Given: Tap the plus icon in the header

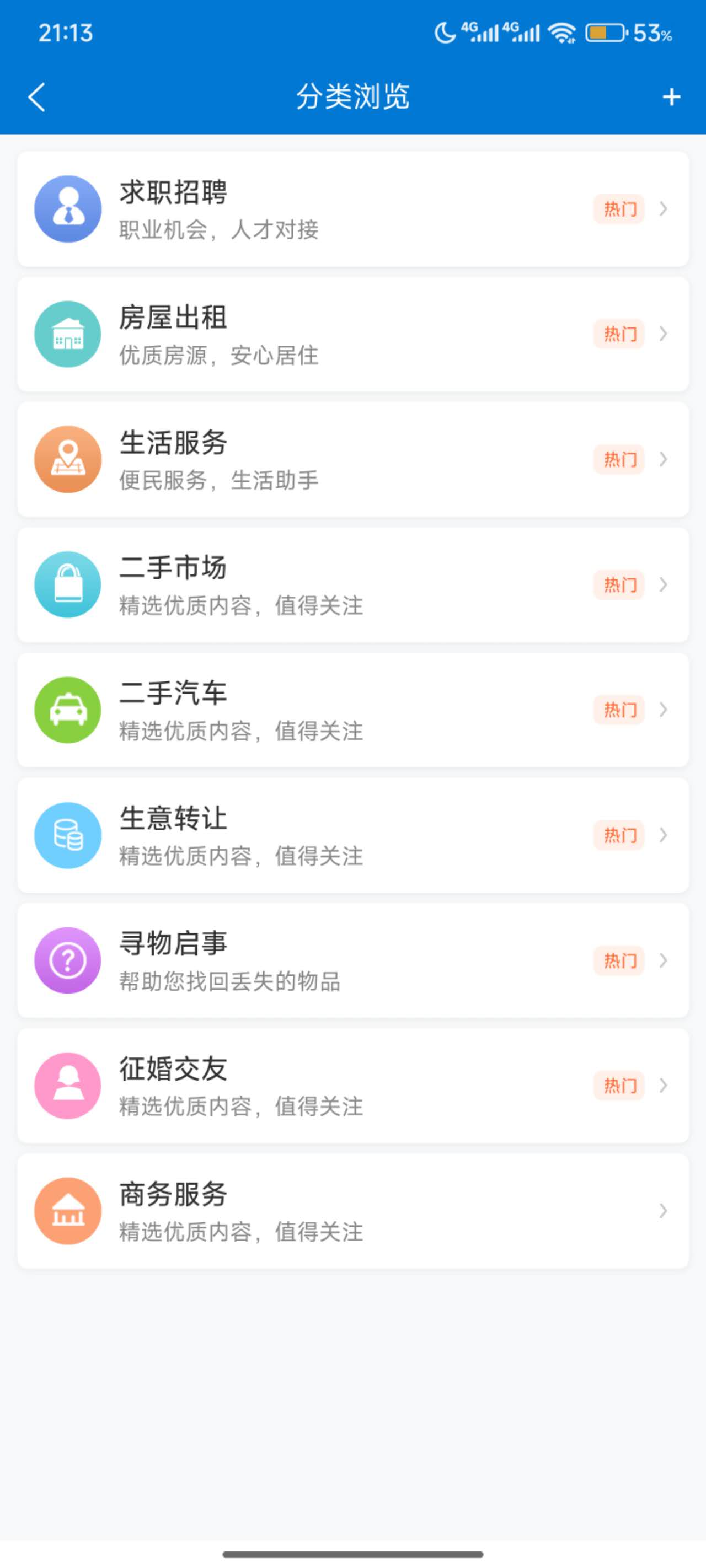Looking at the screenshot, I should pos(671,97).
